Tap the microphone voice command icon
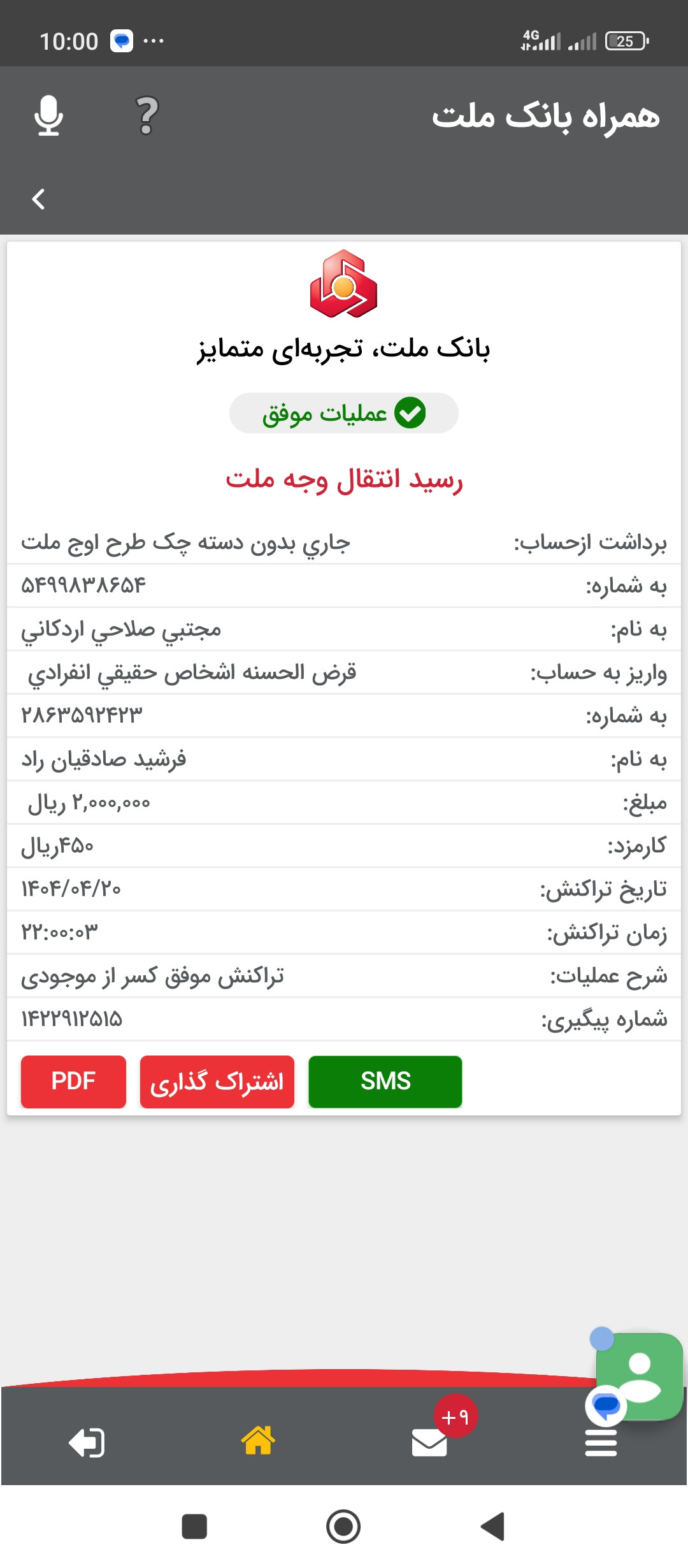The height and width of the screenshot is (1568, 688). tap(48, 115)
